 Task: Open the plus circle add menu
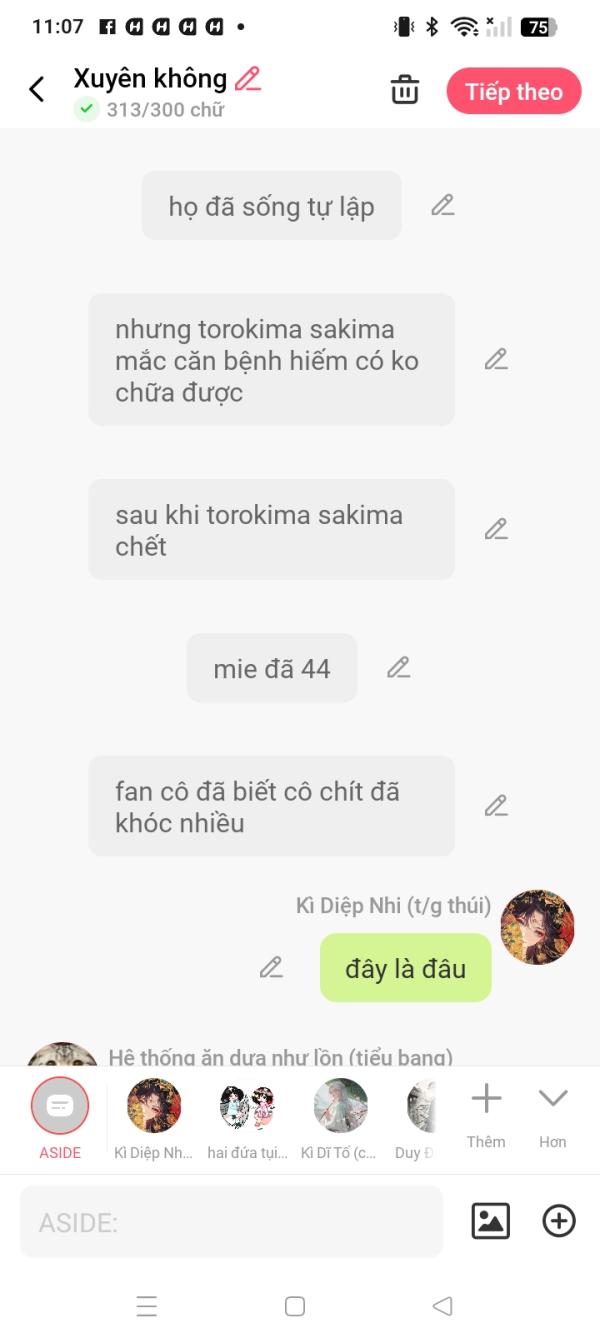point(559,1221)
